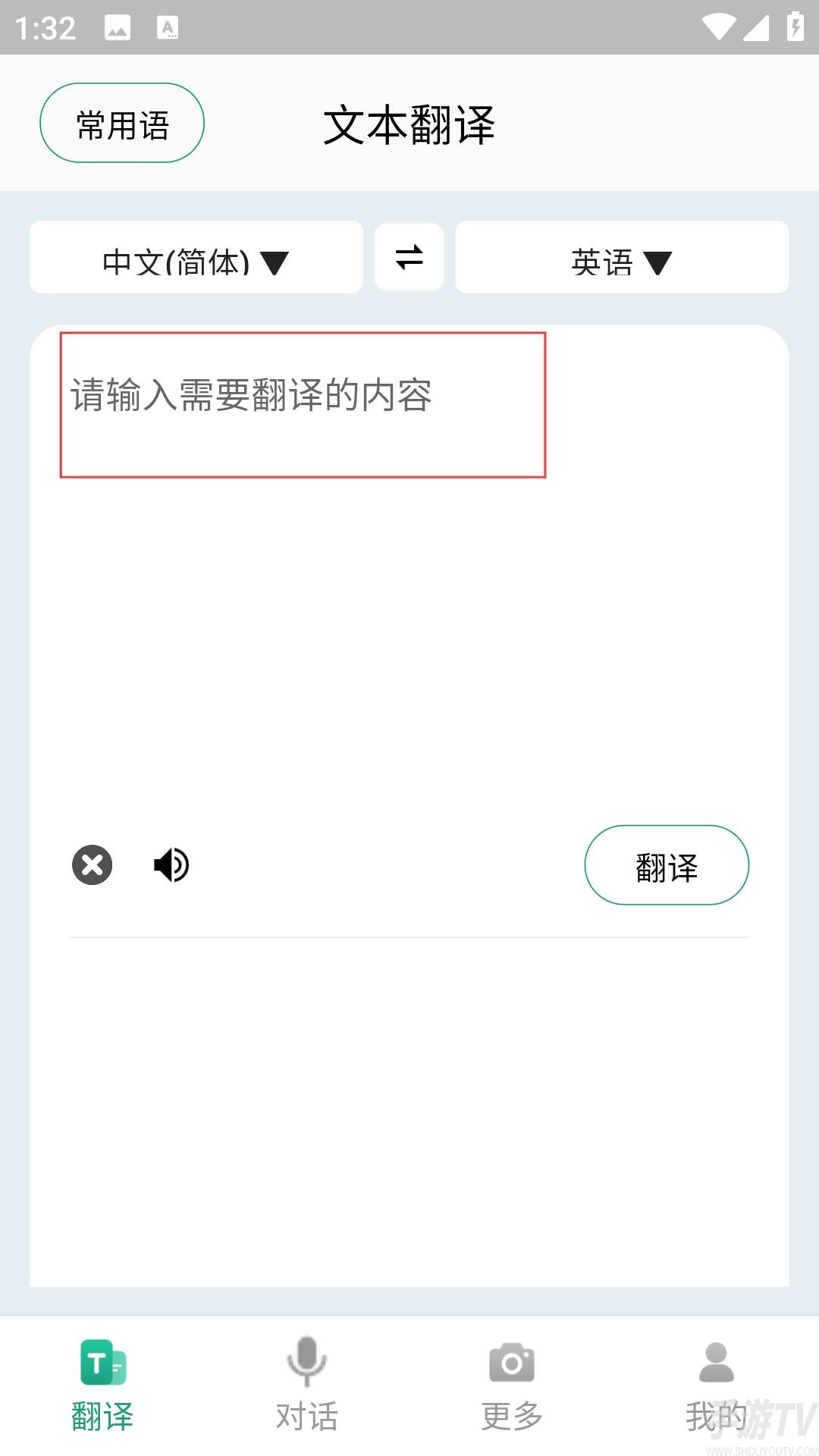Tap the microphone icon for dialogue mode

click(x=306, y=1365)
